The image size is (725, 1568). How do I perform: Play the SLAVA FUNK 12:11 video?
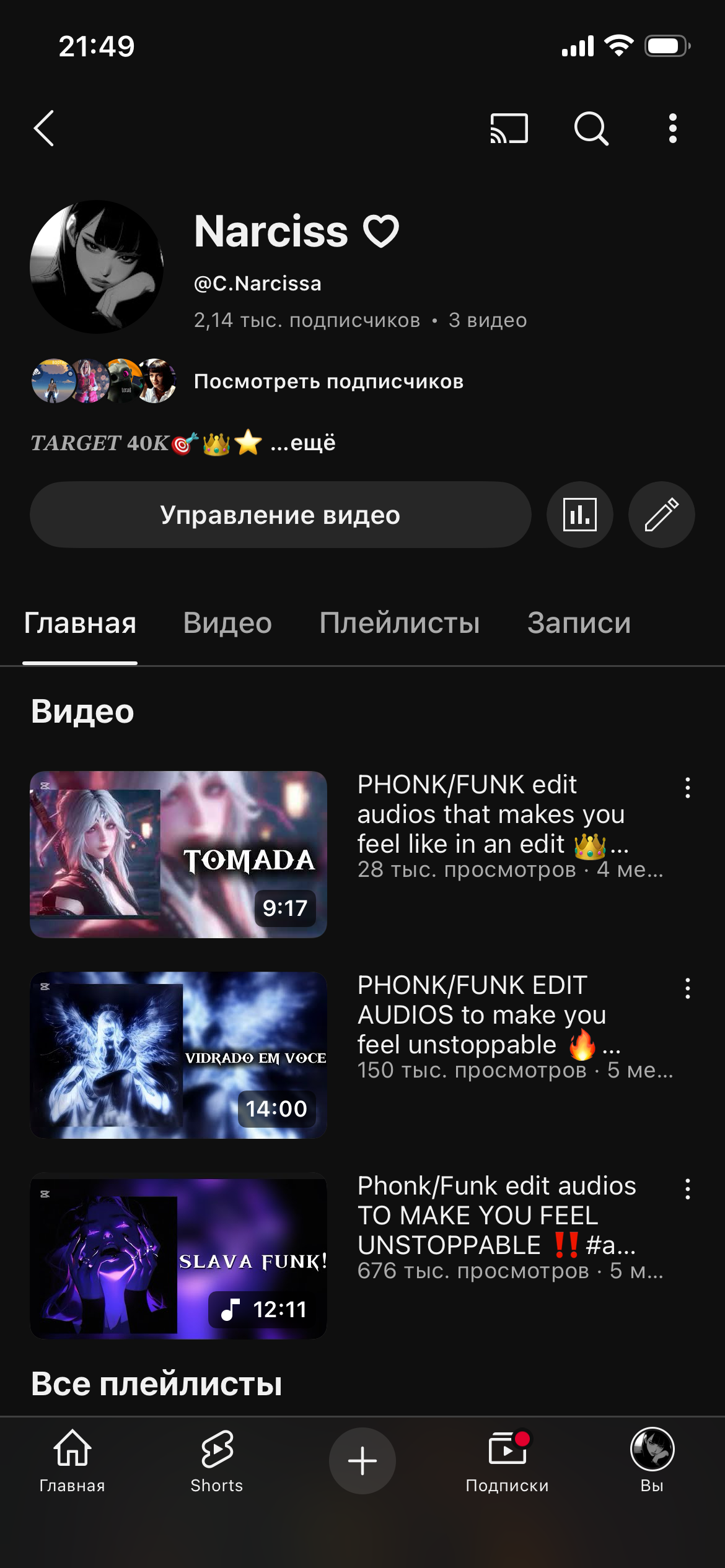click(x=178, y=1255)
